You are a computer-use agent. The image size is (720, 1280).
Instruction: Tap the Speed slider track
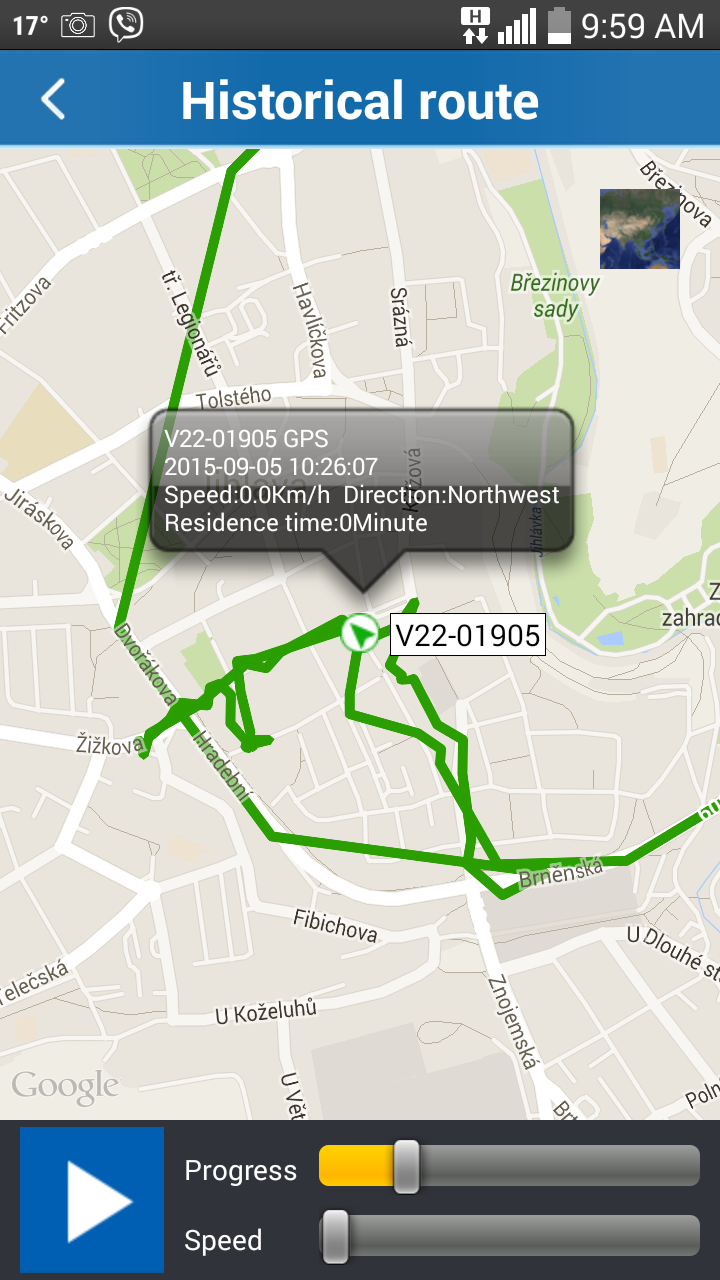(x=509, y=1236)
